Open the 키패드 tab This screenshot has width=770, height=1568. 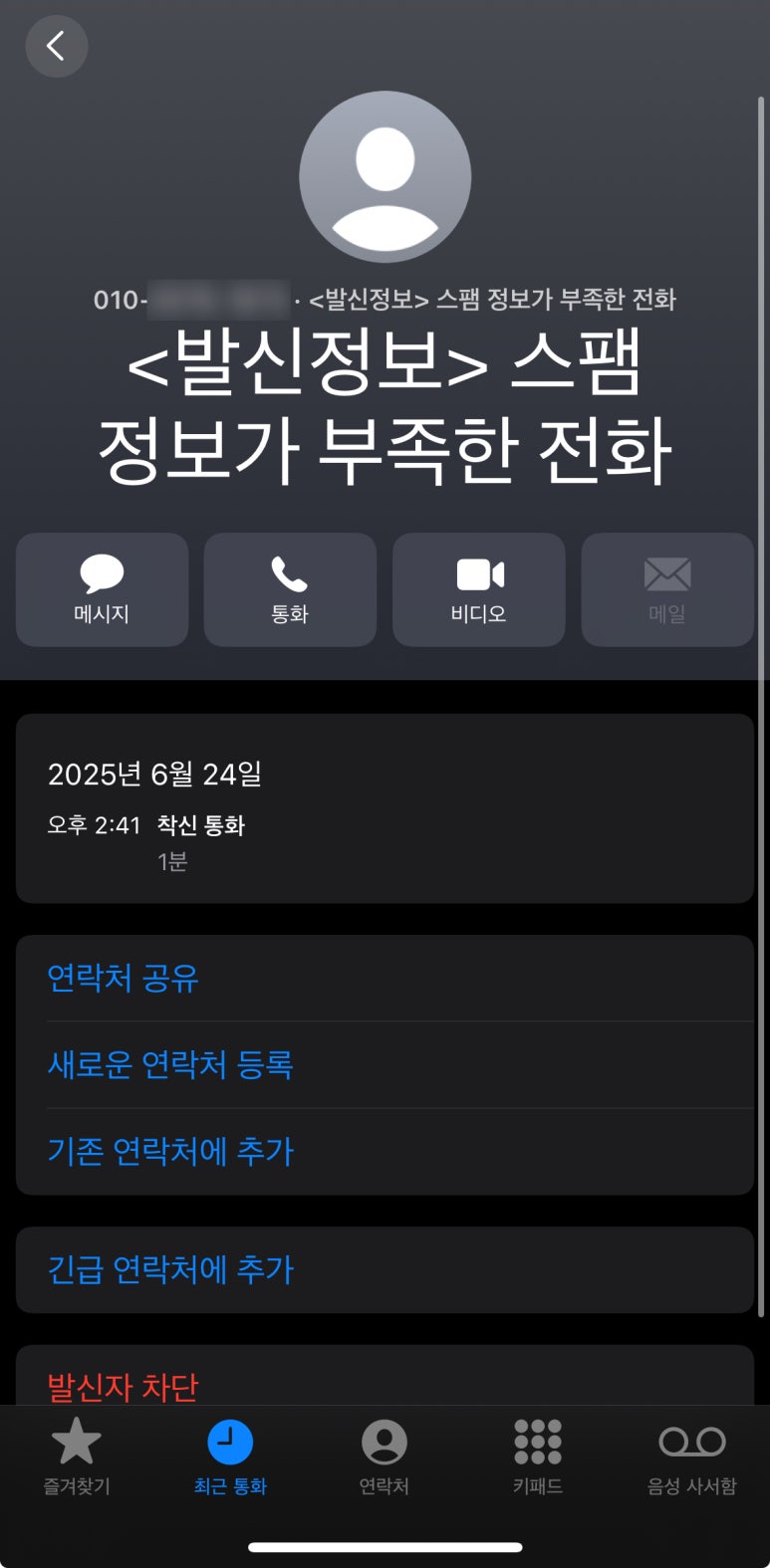tap(538, 1457)
